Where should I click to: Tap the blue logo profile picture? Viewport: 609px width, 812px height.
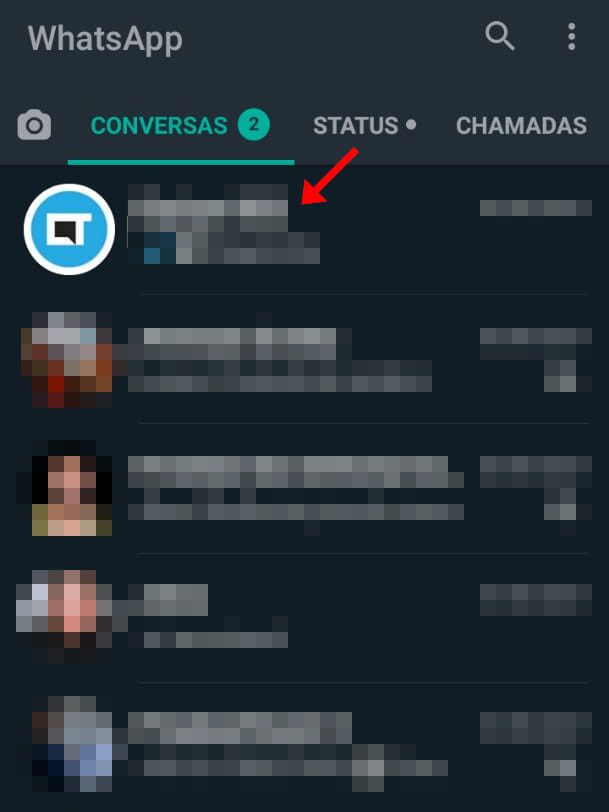[69, 229]
